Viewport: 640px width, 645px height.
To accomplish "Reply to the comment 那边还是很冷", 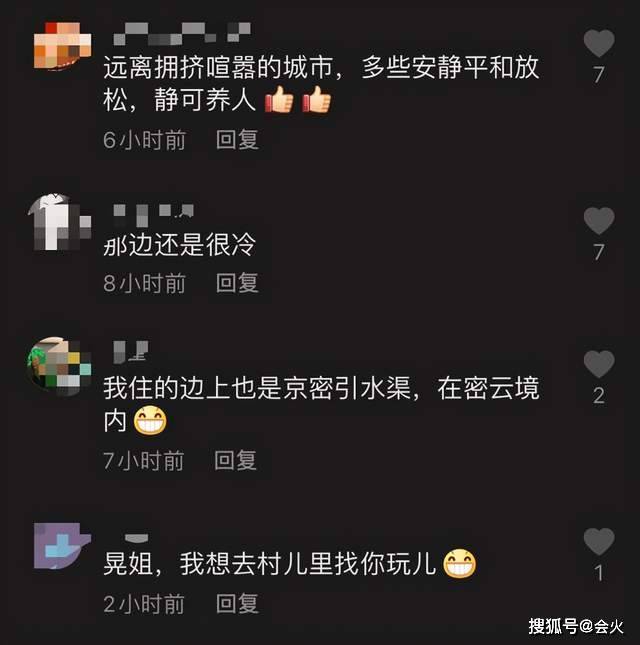I will click(238, 283).
